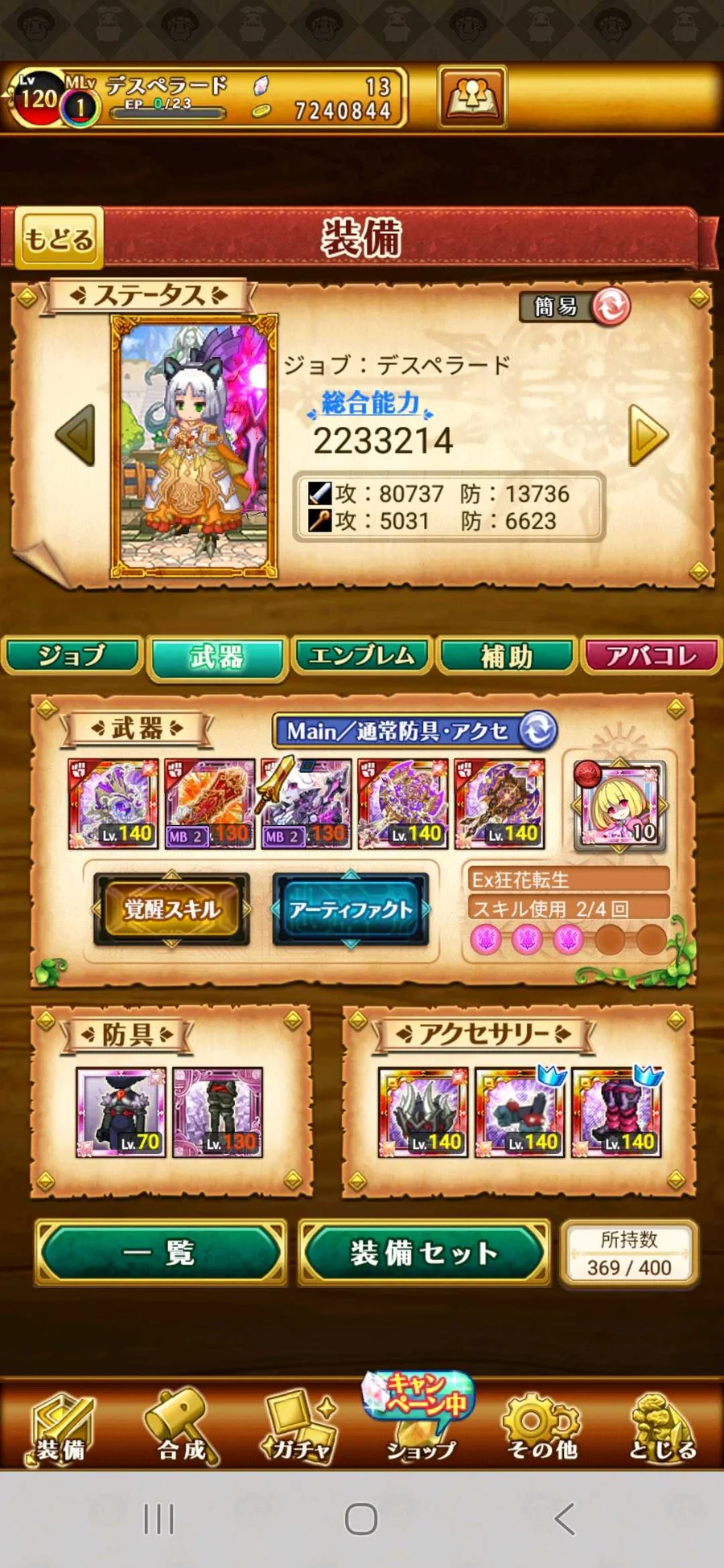724x1568 pixels.
Task: Open the 装備セット button
Action: [x=424, y=1252]
